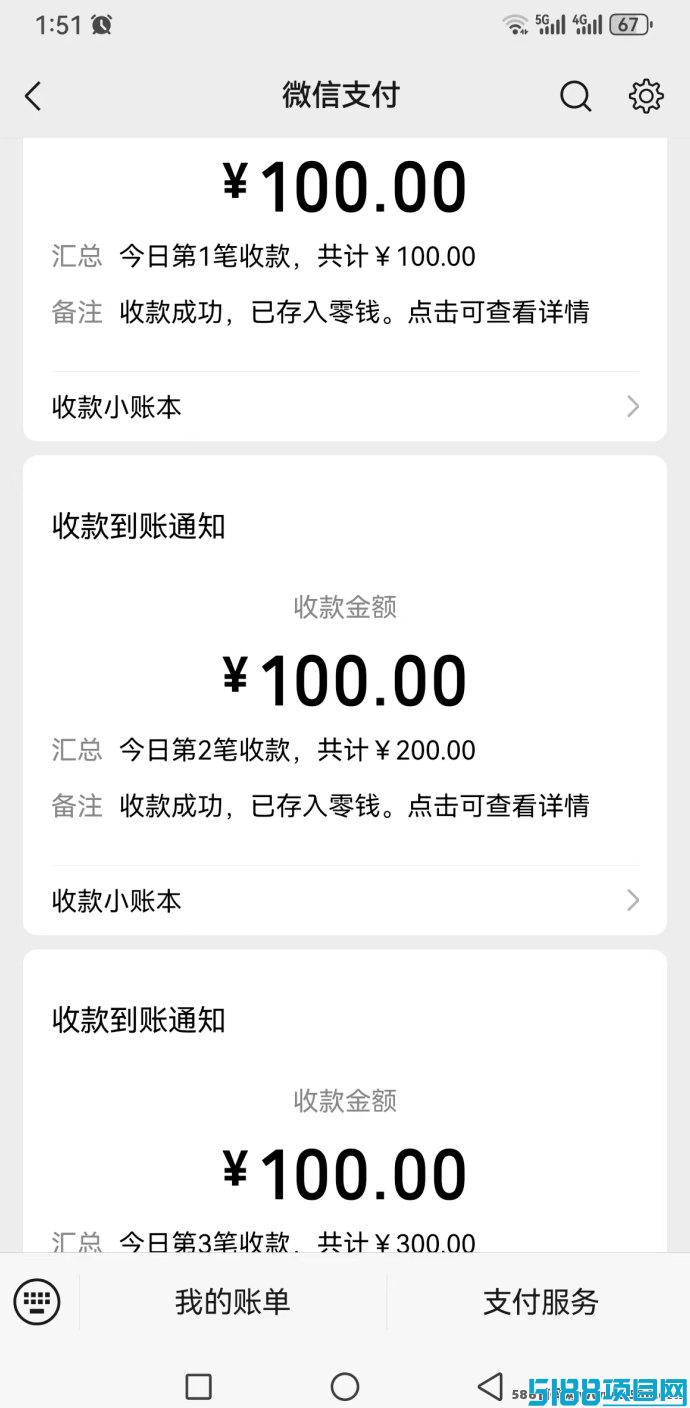
Task: Open the settings gear icon
Action: pos(646,96)
